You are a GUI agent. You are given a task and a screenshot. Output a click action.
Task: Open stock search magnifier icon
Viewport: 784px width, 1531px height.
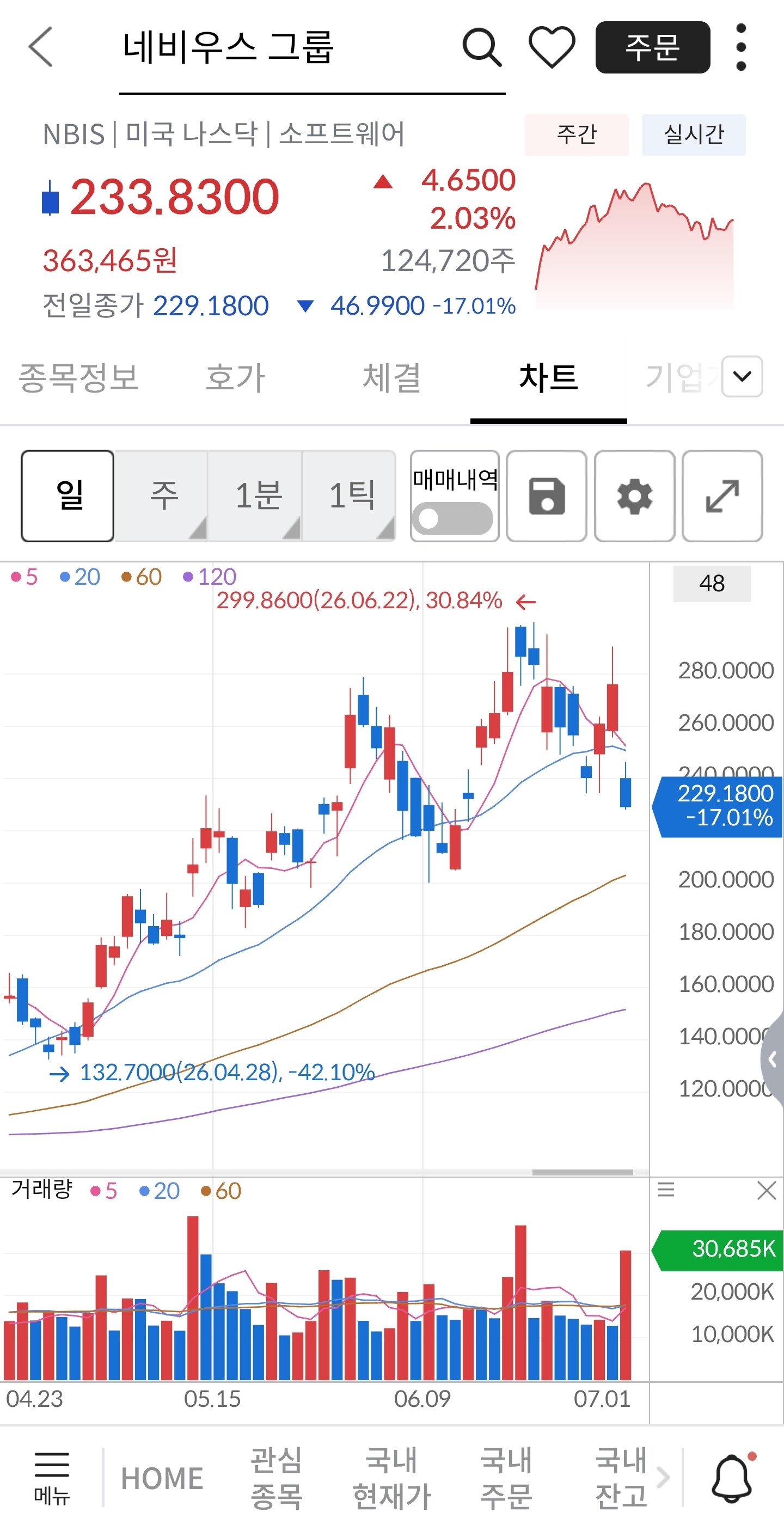pyautogui.click(x=481, y=47)
